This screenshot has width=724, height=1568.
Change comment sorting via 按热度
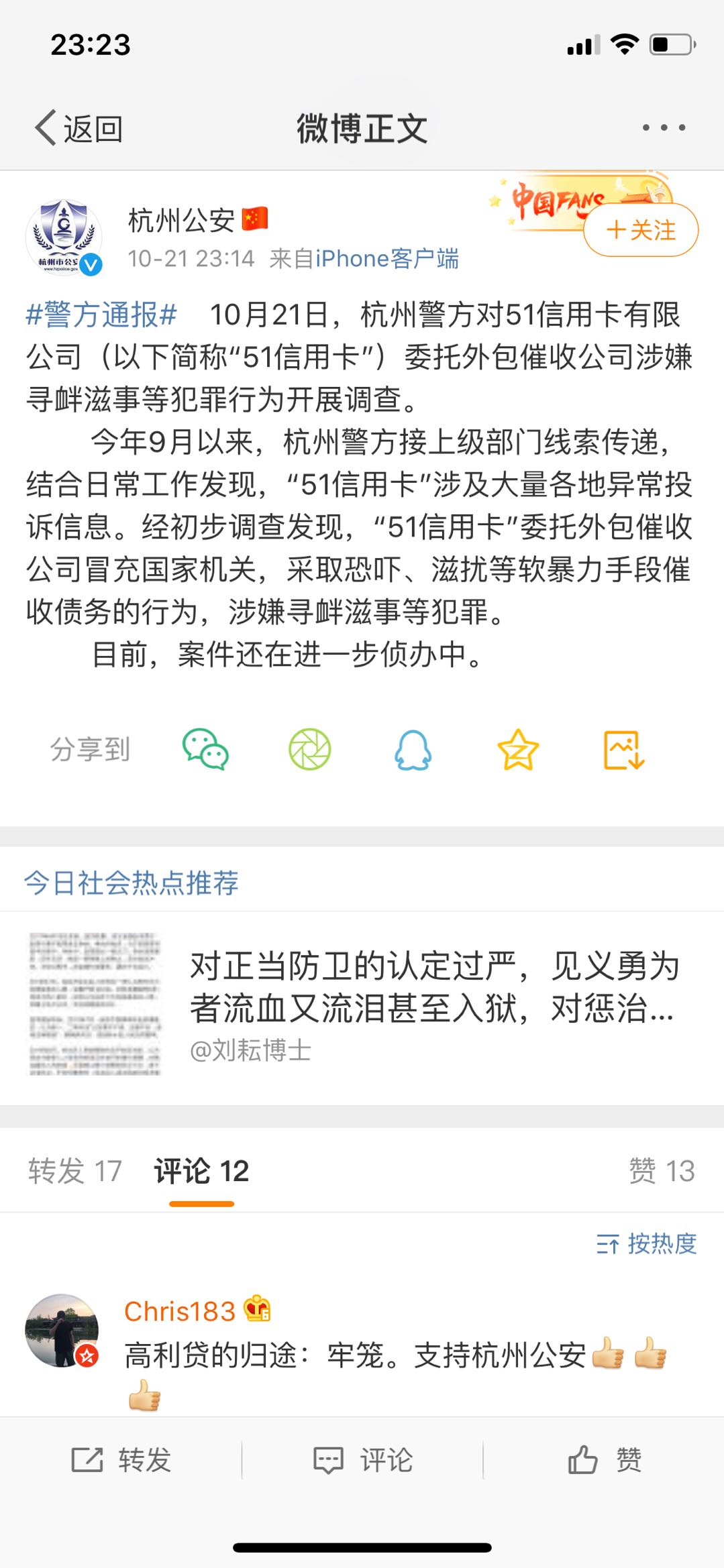(646, 1244)
